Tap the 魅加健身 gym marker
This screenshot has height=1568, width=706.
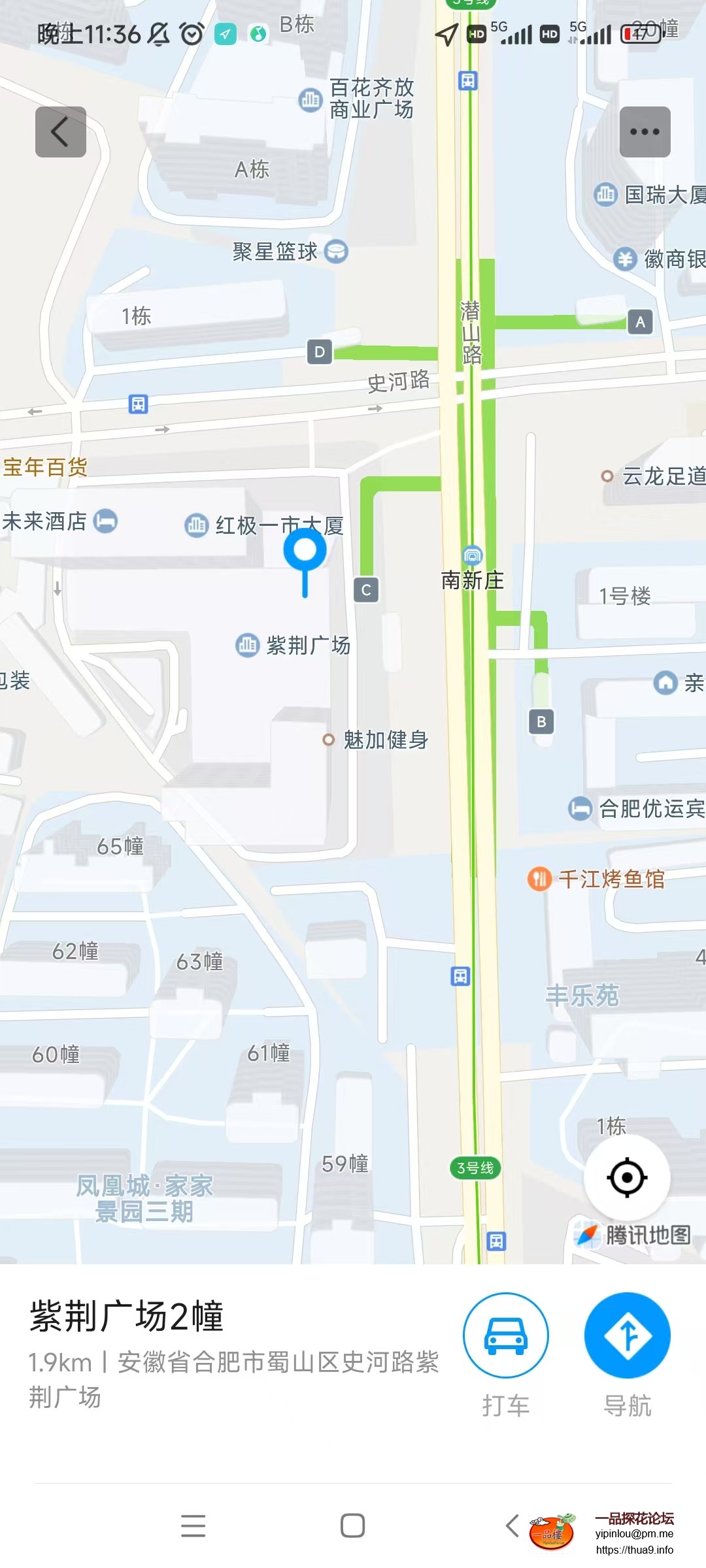329,740
